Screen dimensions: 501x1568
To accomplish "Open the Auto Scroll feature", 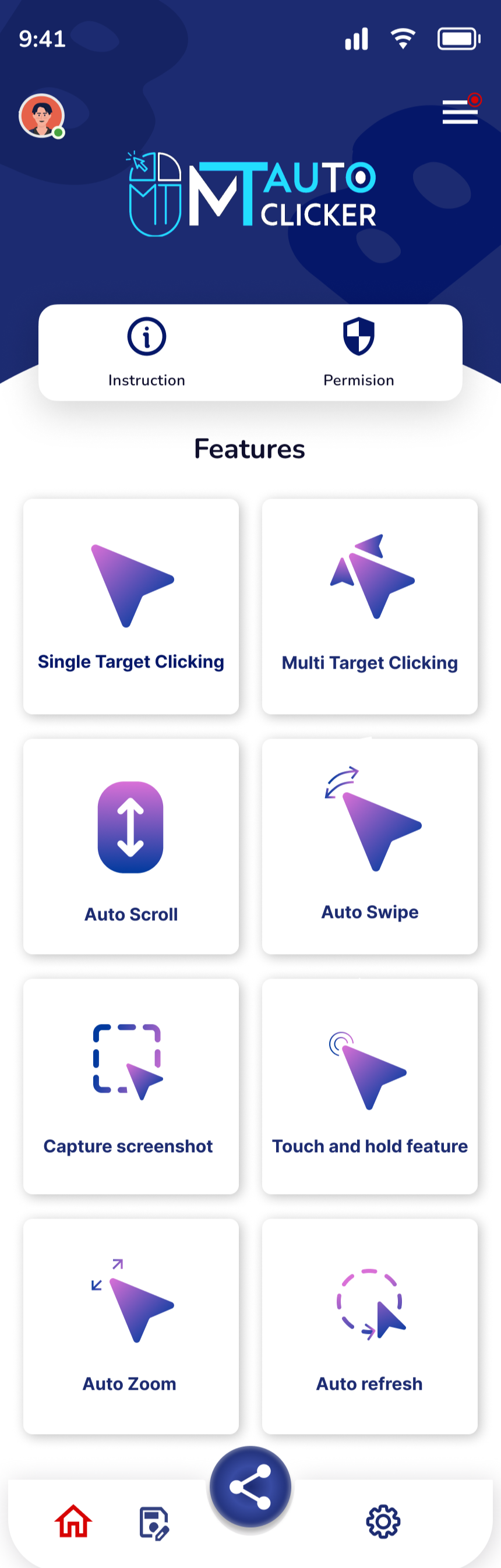I will click(x=131, y=846).
